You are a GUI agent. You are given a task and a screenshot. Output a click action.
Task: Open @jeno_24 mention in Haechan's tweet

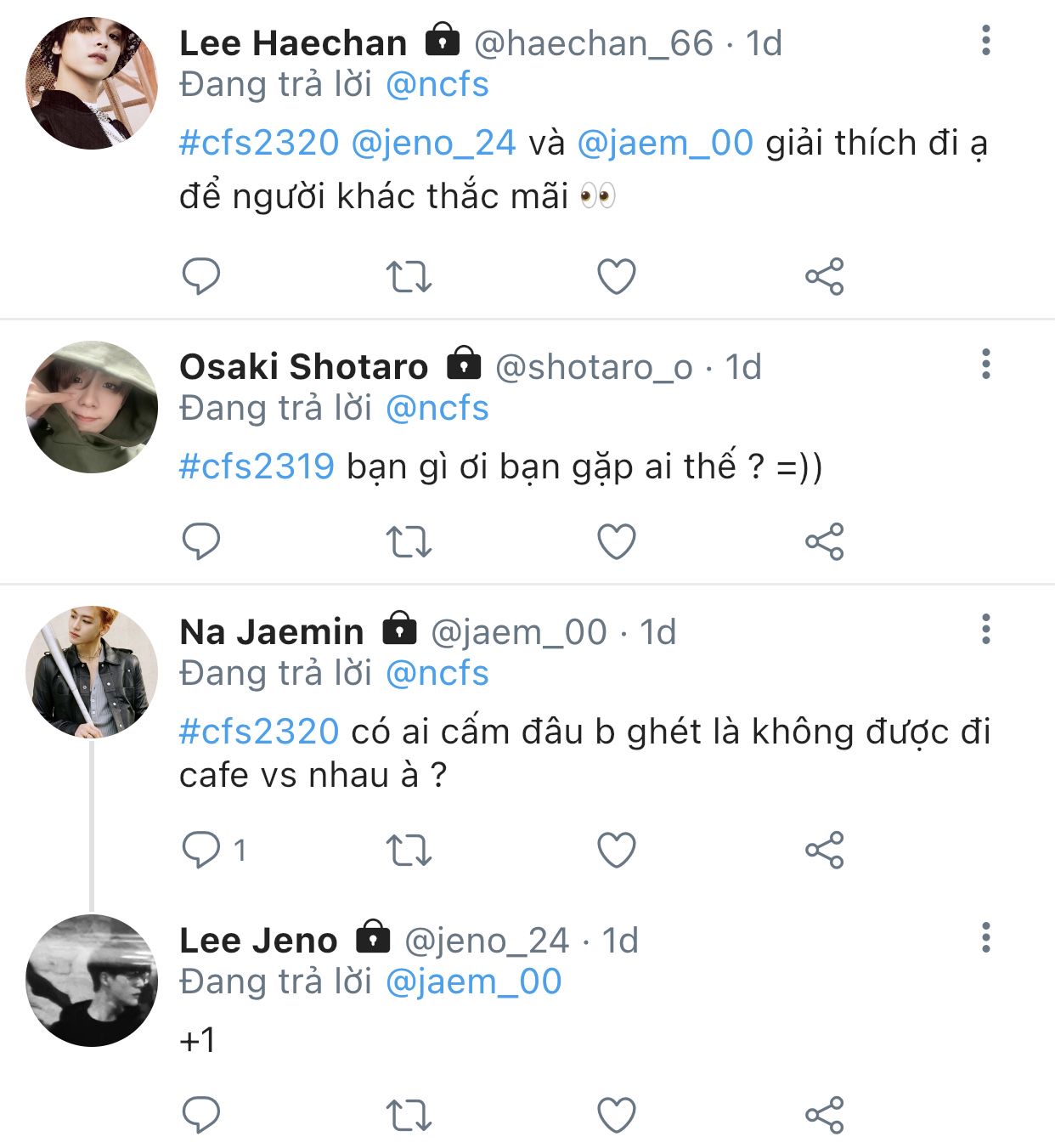(433, 143)
